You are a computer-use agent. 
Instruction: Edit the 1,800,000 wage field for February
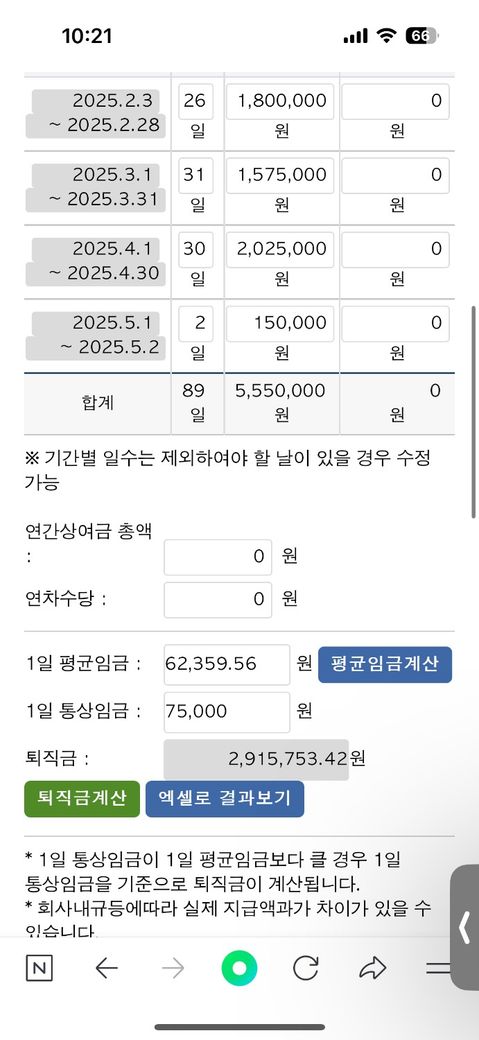pyautogui.click(x=280, y=101)
